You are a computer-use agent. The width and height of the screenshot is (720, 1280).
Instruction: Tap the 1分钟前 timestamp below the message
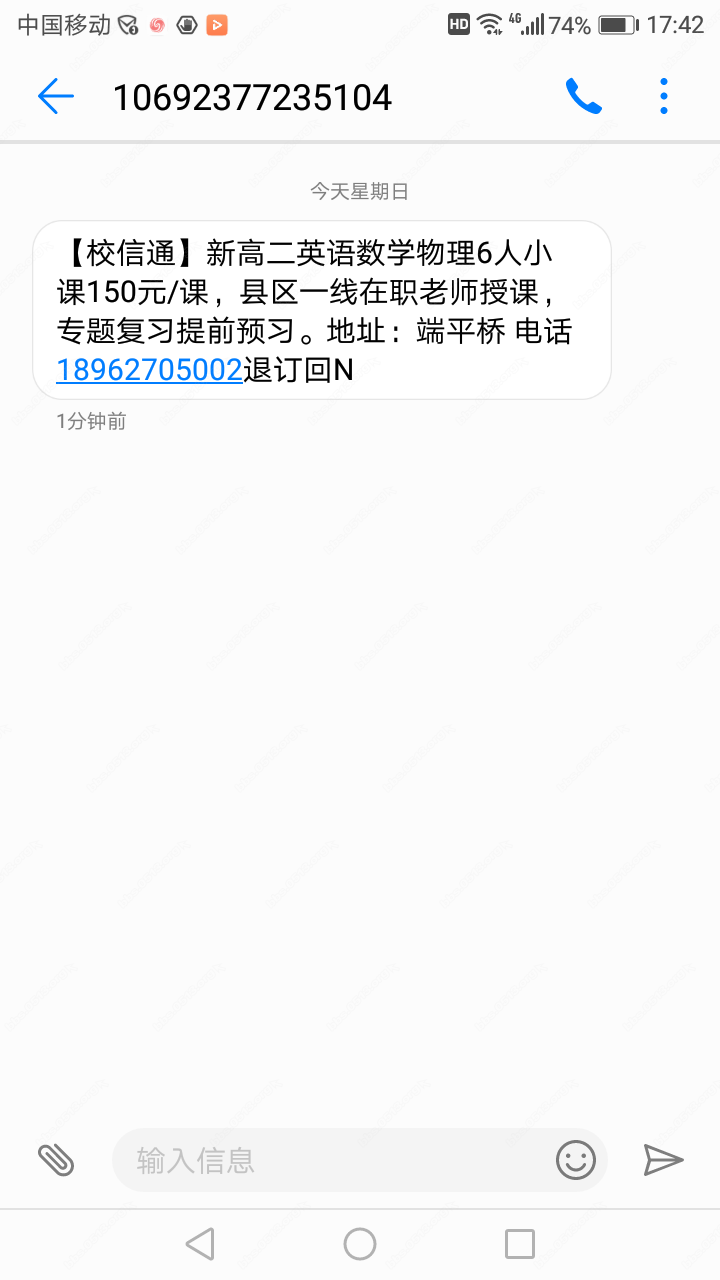point(88,421)
